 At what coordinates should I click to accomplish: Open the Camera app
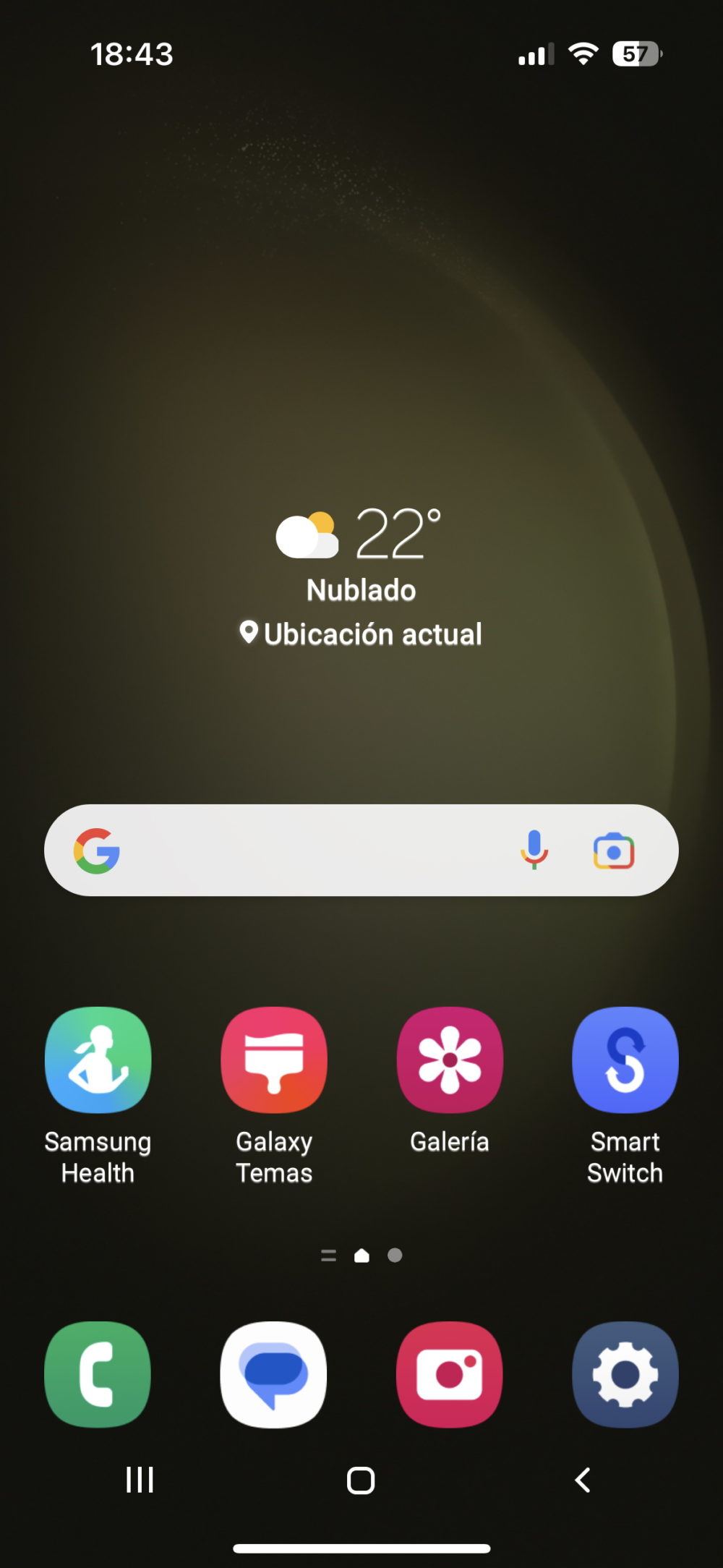pos(449,1374)
